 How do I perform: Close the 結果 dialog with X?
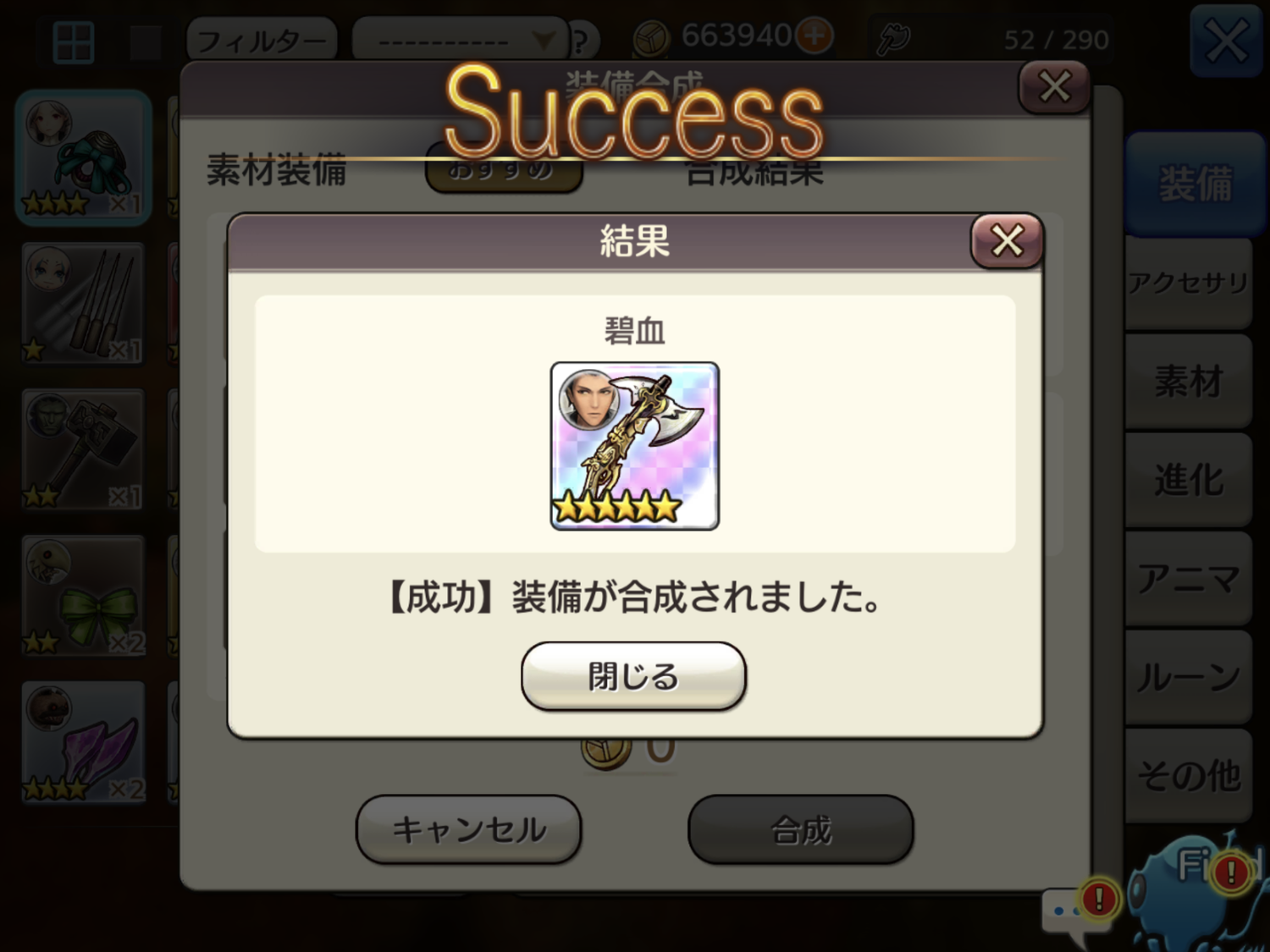pos(1007,241)
